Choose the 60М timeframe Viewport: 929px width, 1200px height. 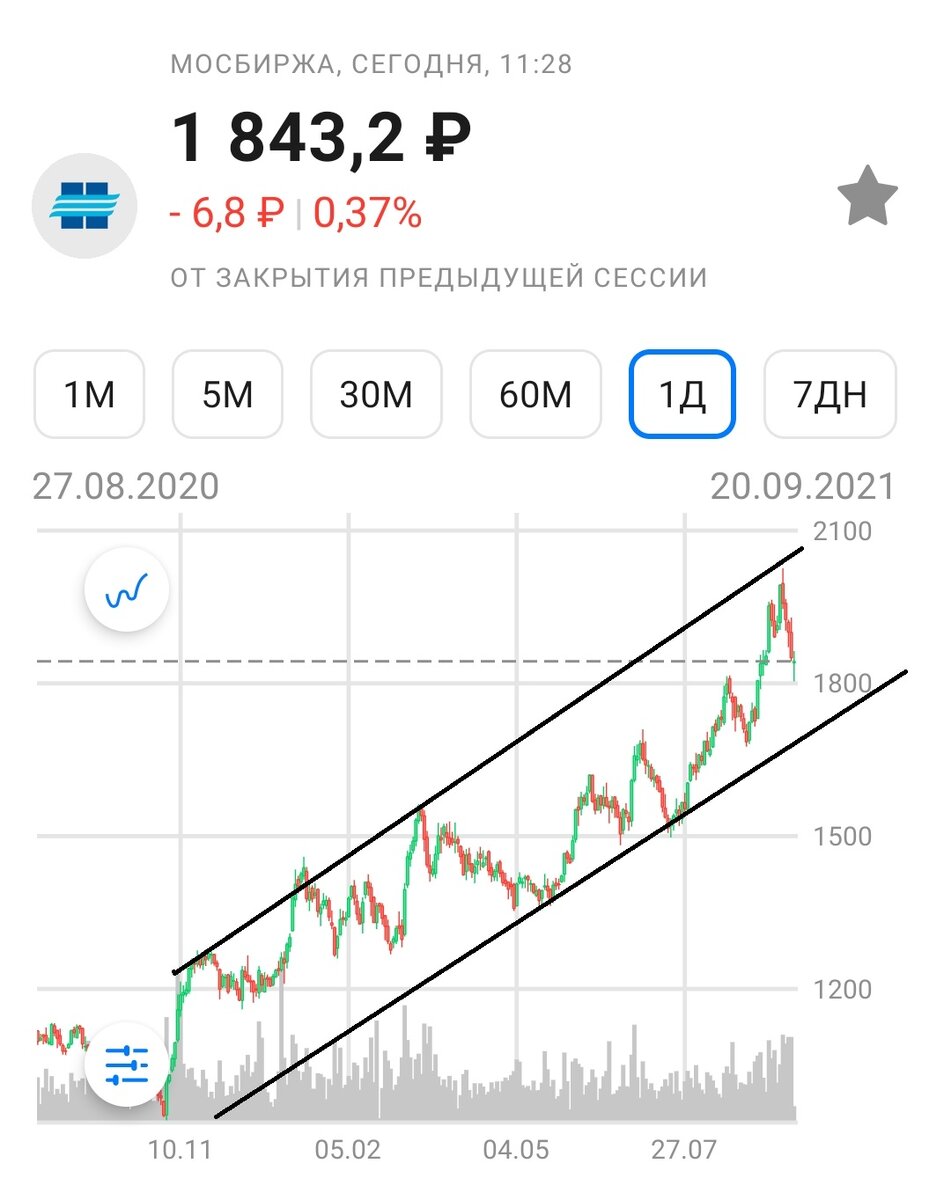536,394
